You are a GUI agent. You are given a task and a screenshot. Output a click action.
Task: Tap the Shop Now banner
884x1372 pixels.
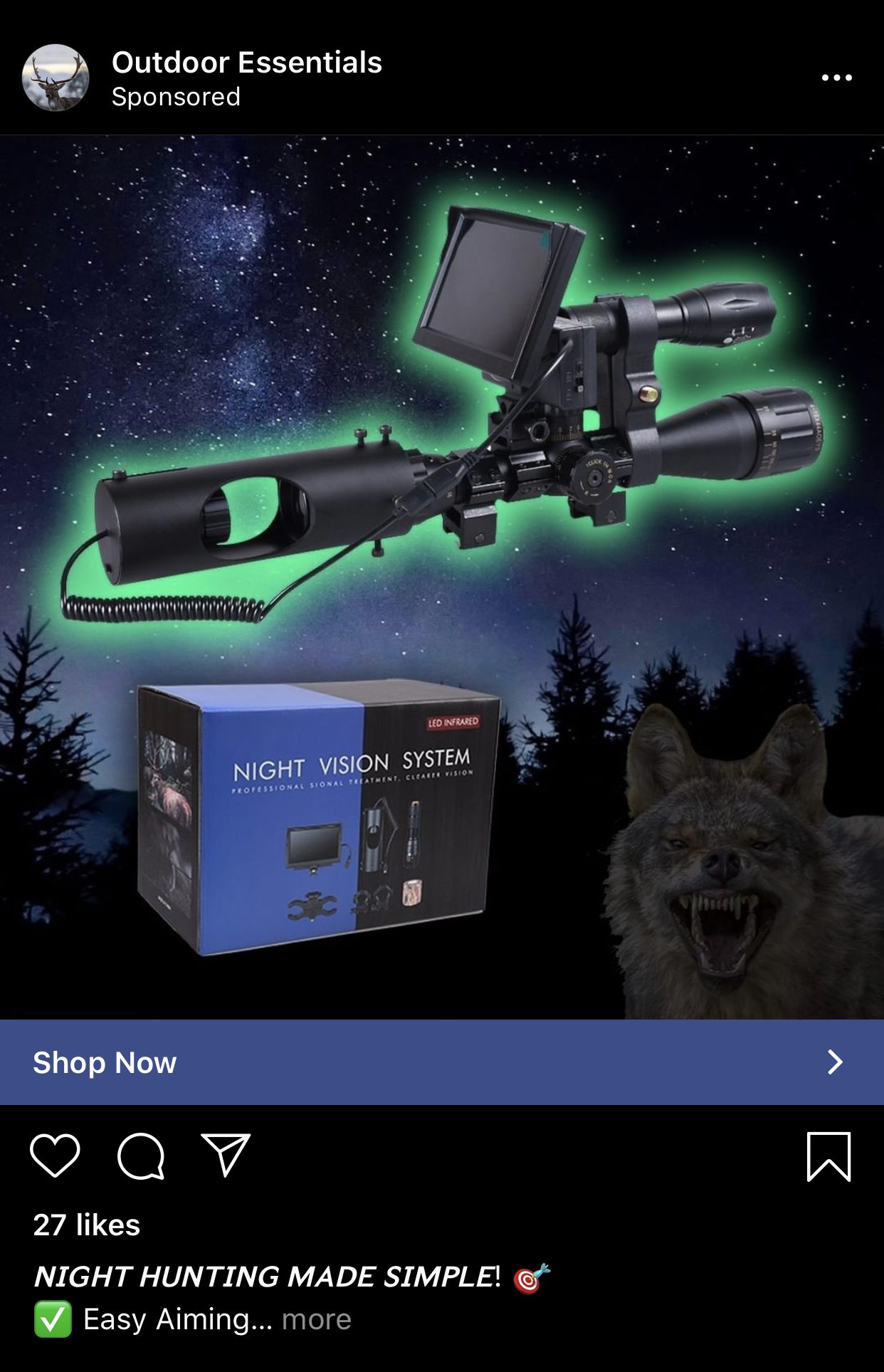[x=441, y=1062]
